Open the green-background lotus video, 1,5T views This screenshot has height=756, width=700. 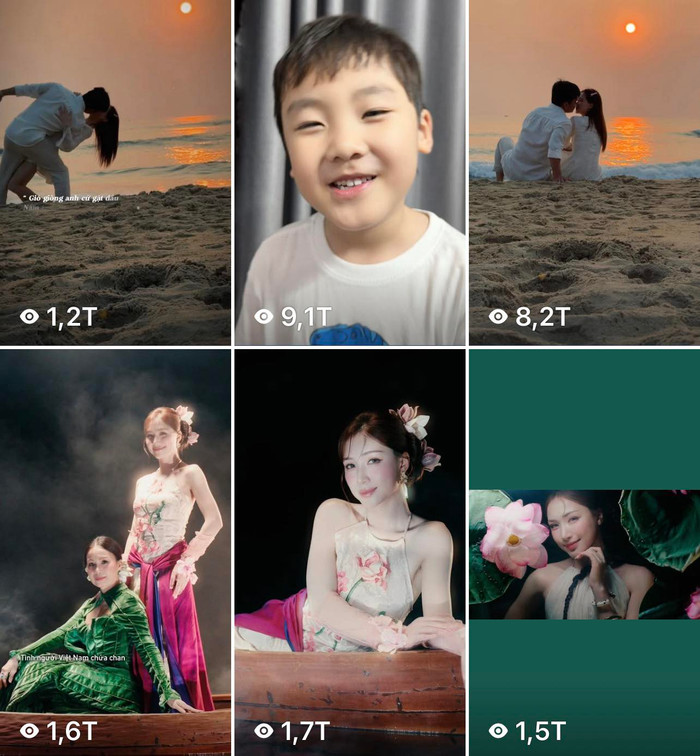tap(585, 552)
